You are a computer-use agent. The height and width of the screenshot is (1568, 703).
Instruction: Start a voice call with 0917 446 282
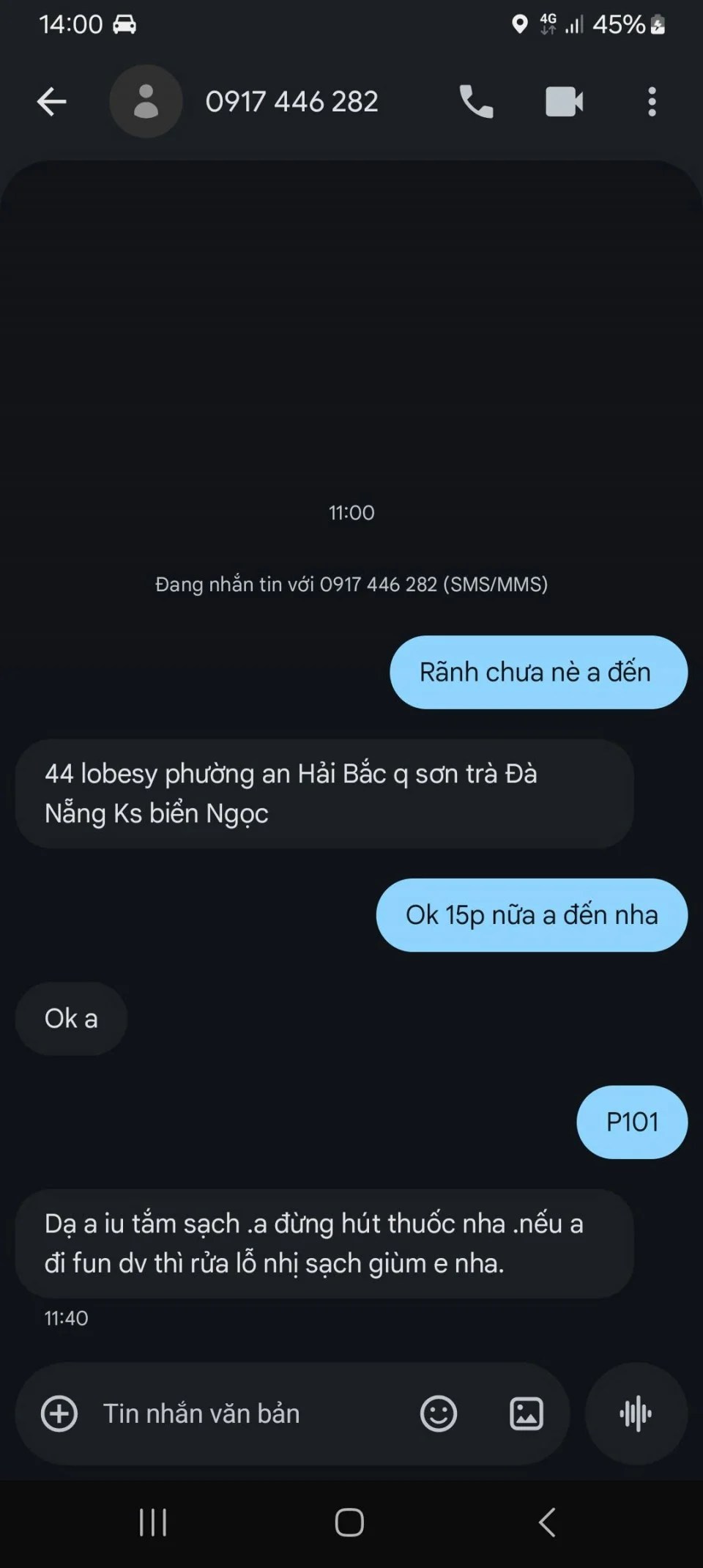click(476, 102)
